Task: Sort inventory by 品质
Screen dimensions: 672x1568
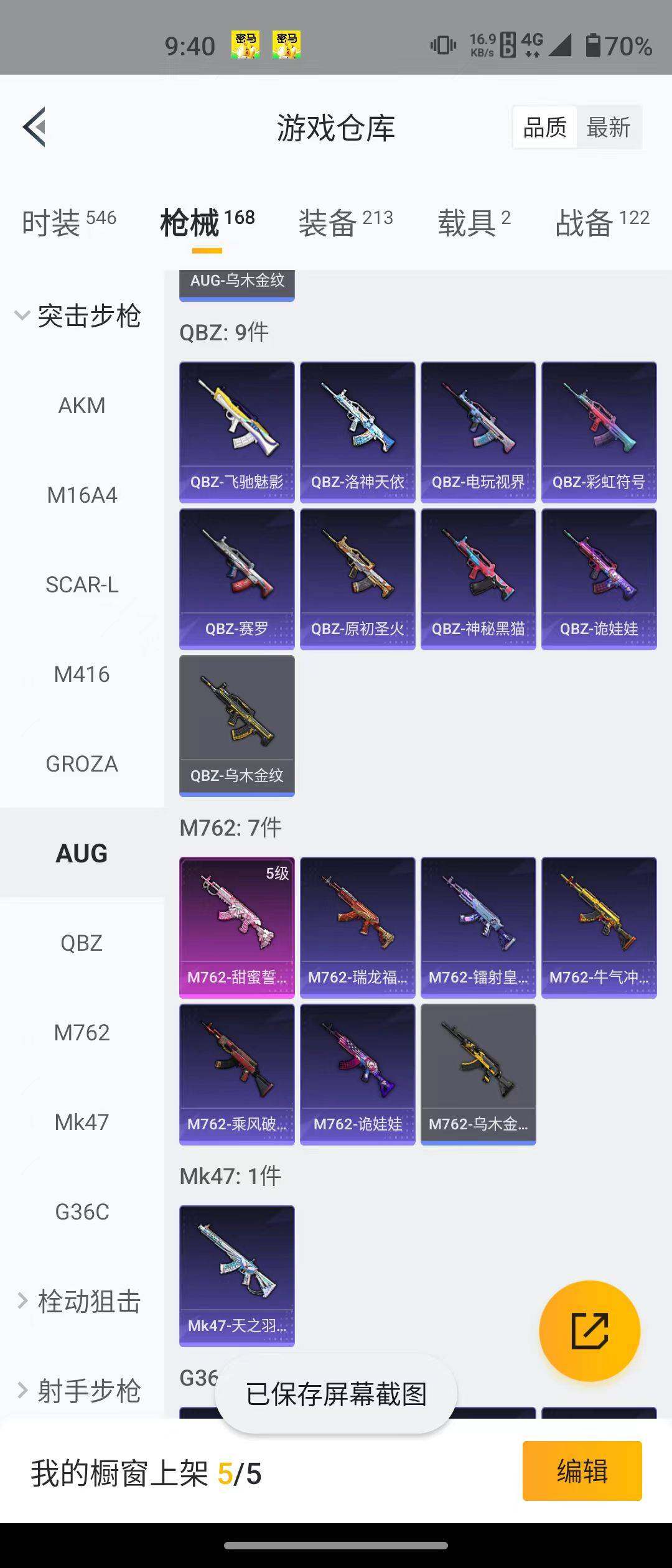Action: 544,128
